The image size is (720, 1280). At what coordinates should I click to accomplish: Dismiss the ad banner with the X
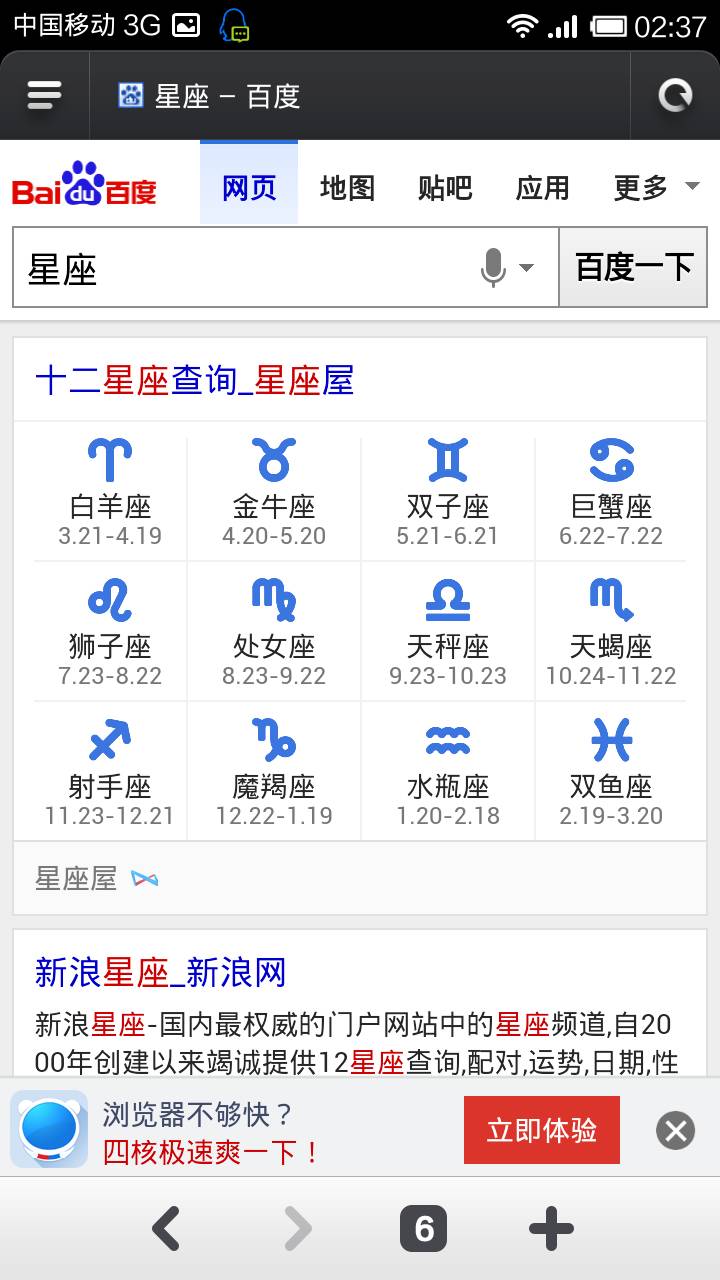point(675,1129)
